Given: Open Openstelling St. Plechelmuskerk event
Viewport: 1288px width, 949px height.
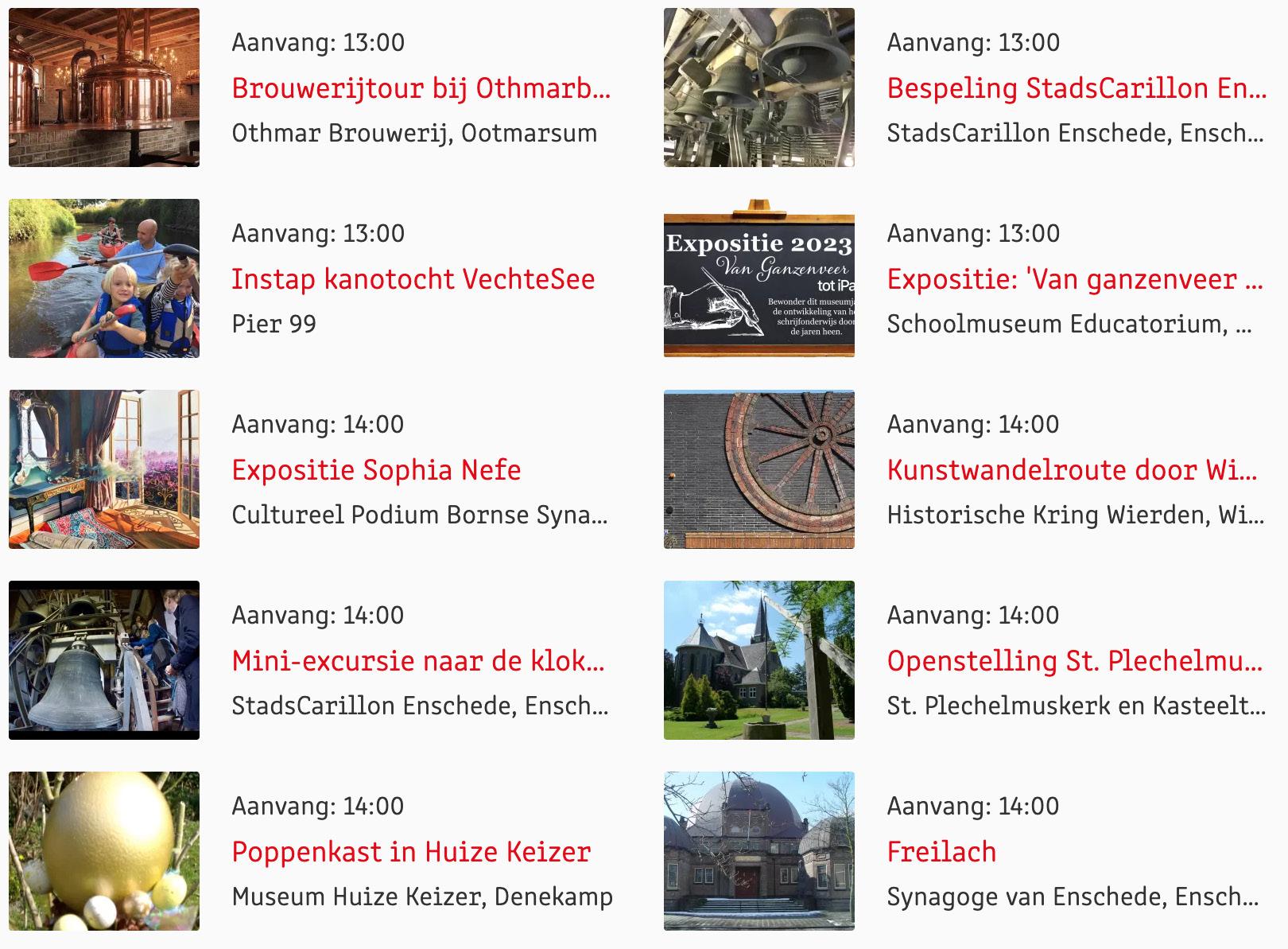Looking at the screenshot, I should [1074, 661].
